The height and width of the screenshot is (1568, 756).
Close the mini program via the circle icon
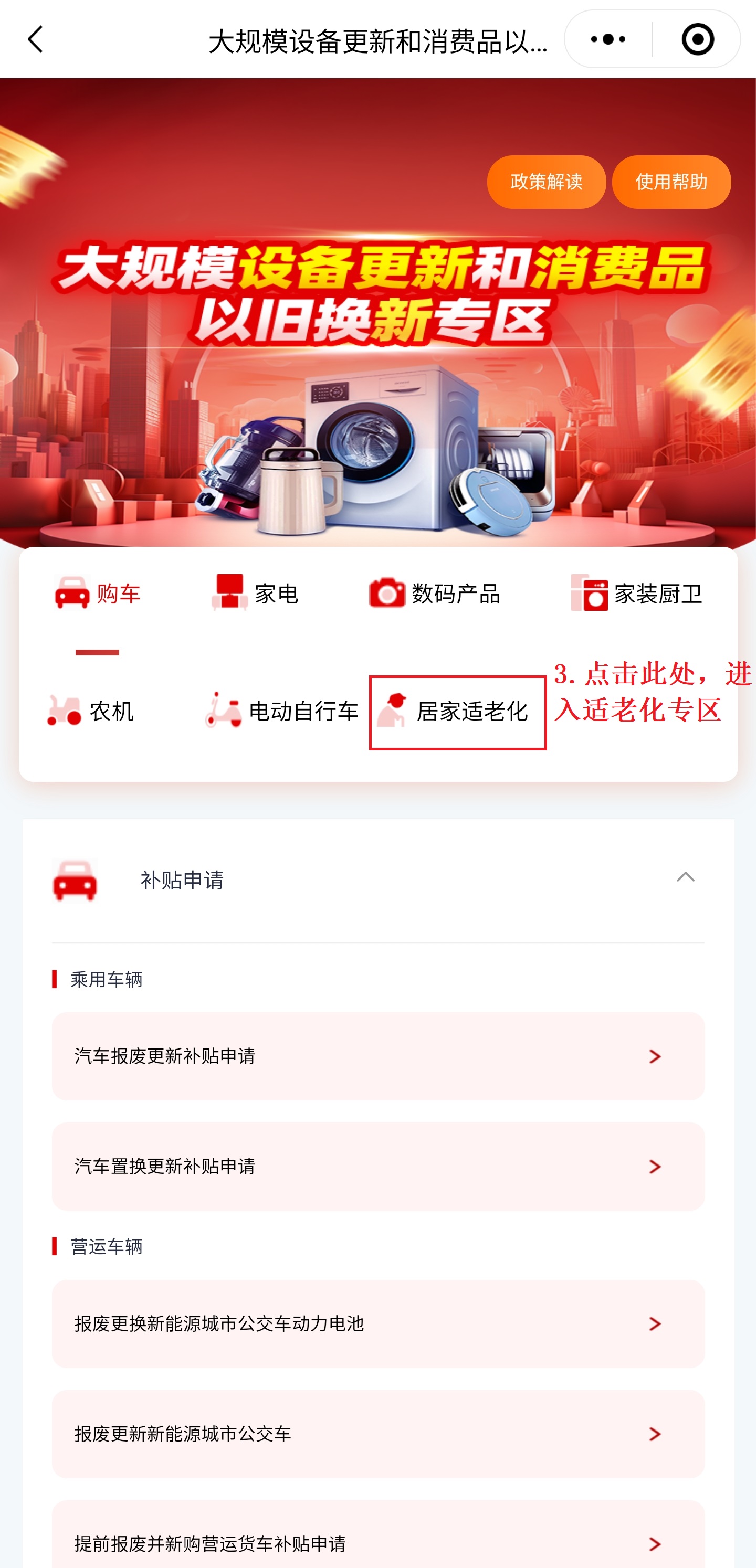697,39
